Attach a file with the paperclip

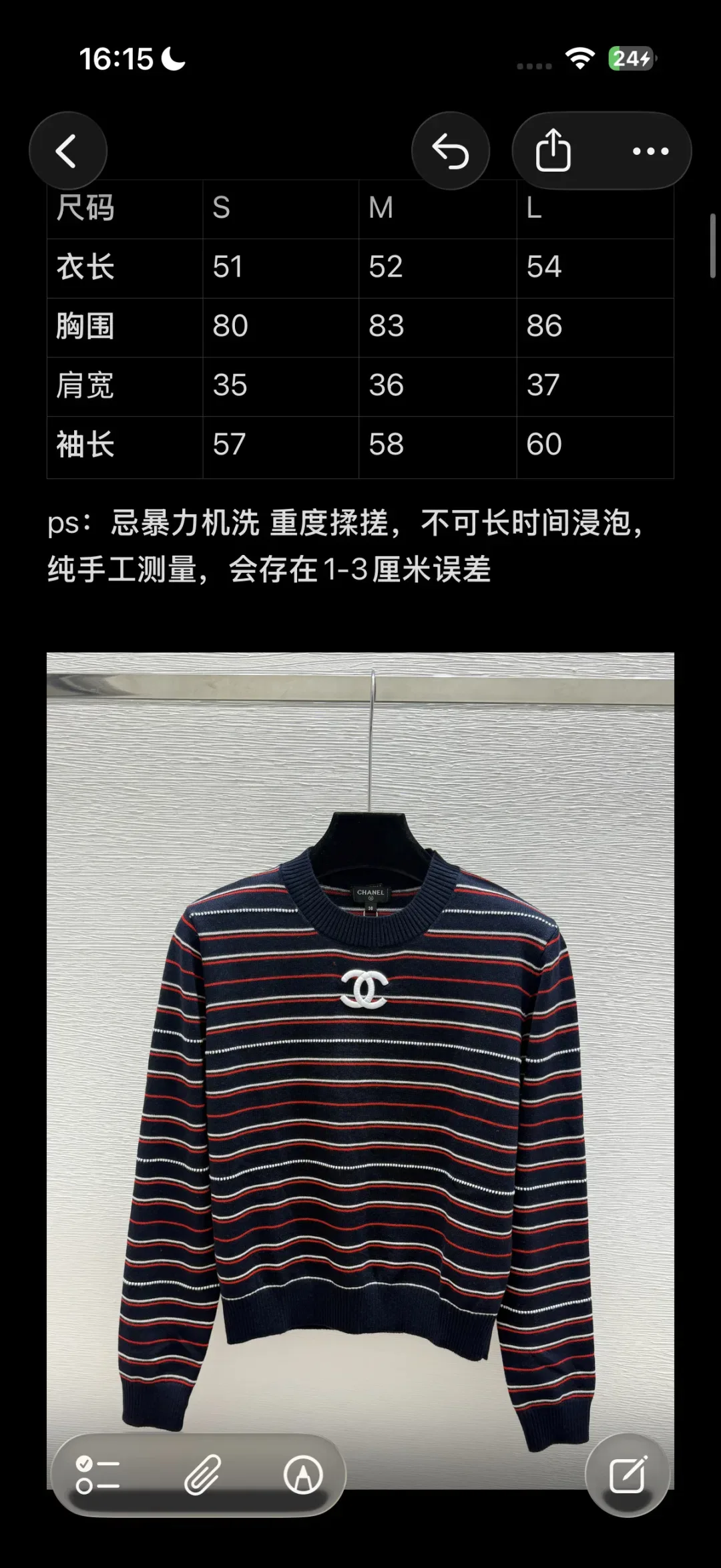click(202, 1475)
